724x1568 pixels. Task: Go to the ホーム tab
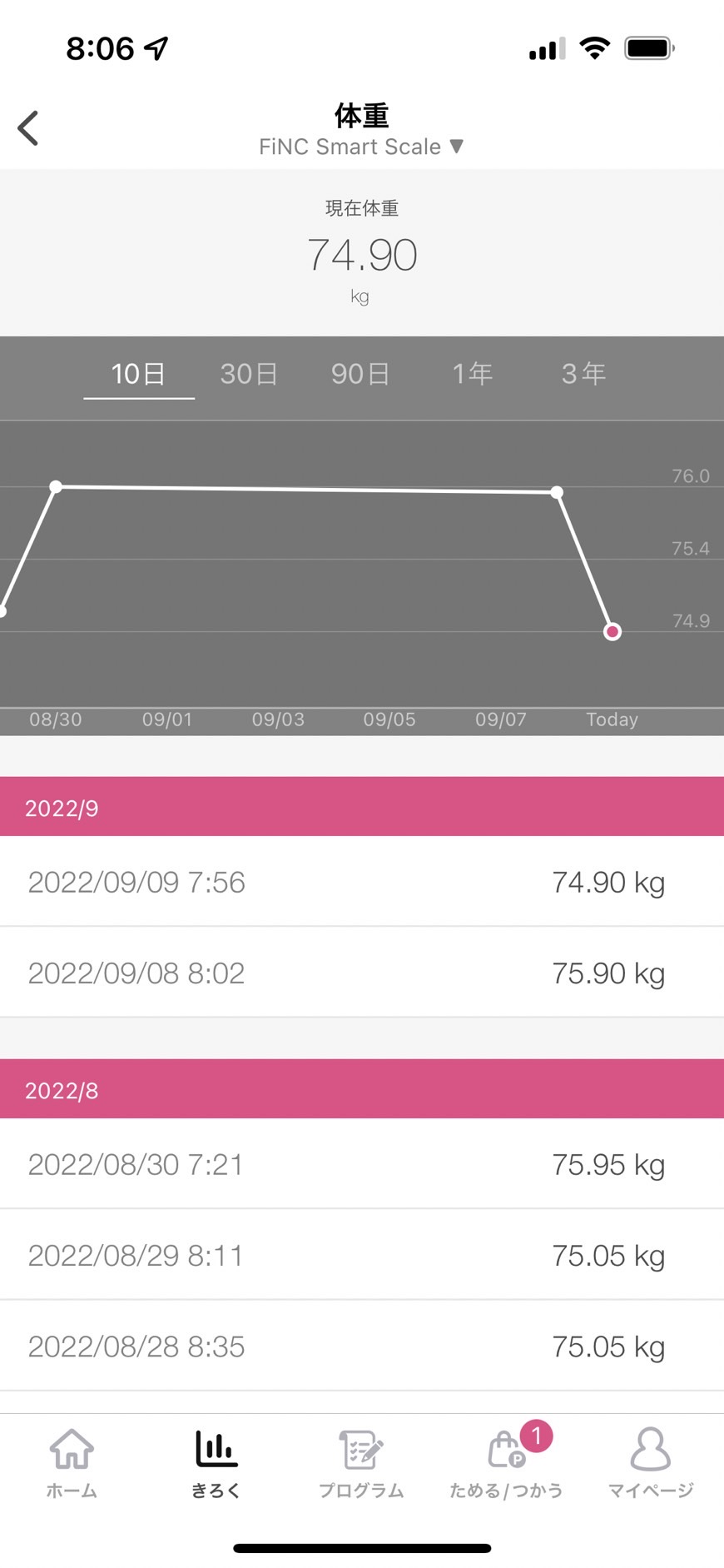72,1463
